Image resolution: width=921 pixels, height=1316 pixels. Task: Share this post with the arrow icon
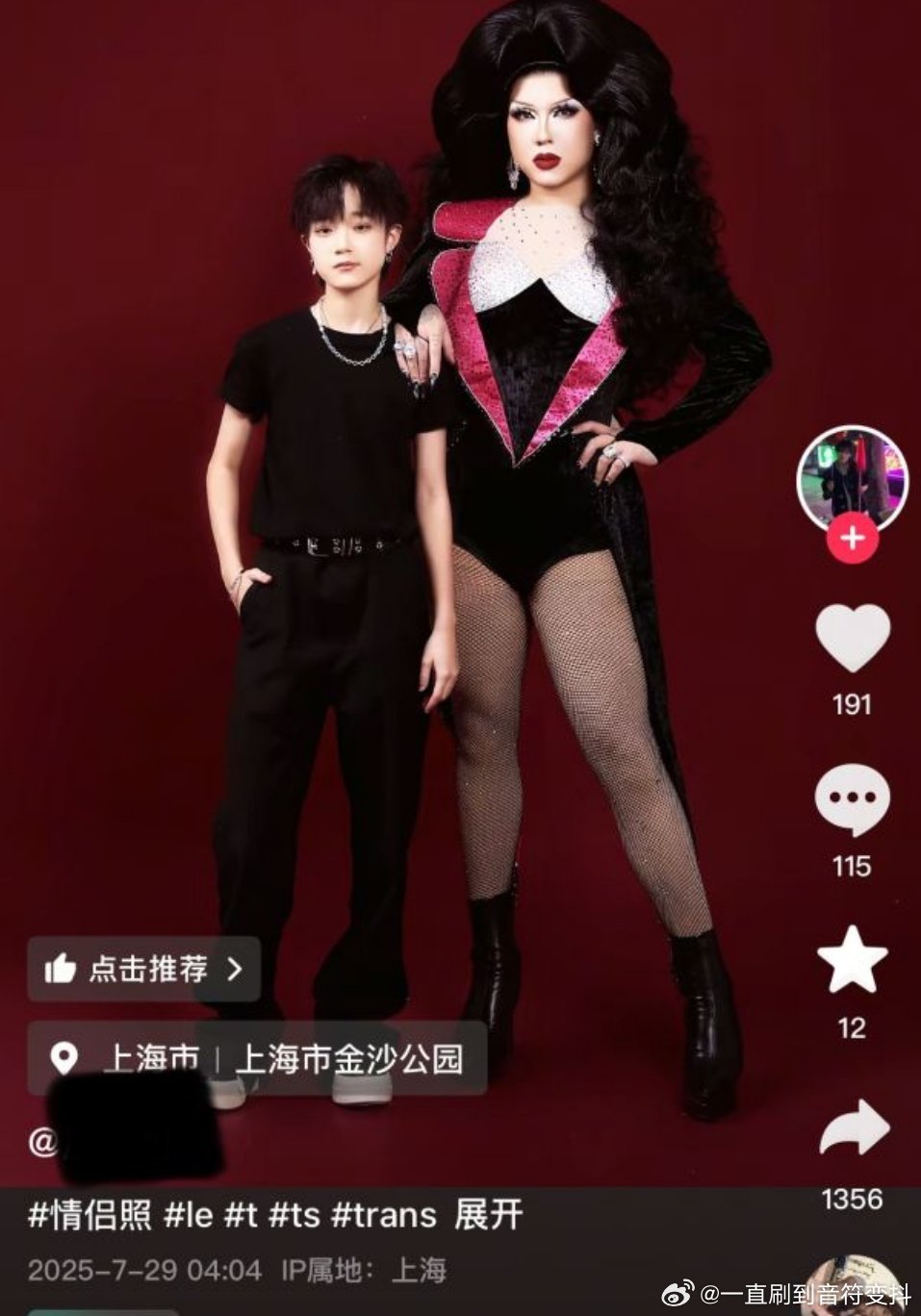click(x=852, y=1127)
